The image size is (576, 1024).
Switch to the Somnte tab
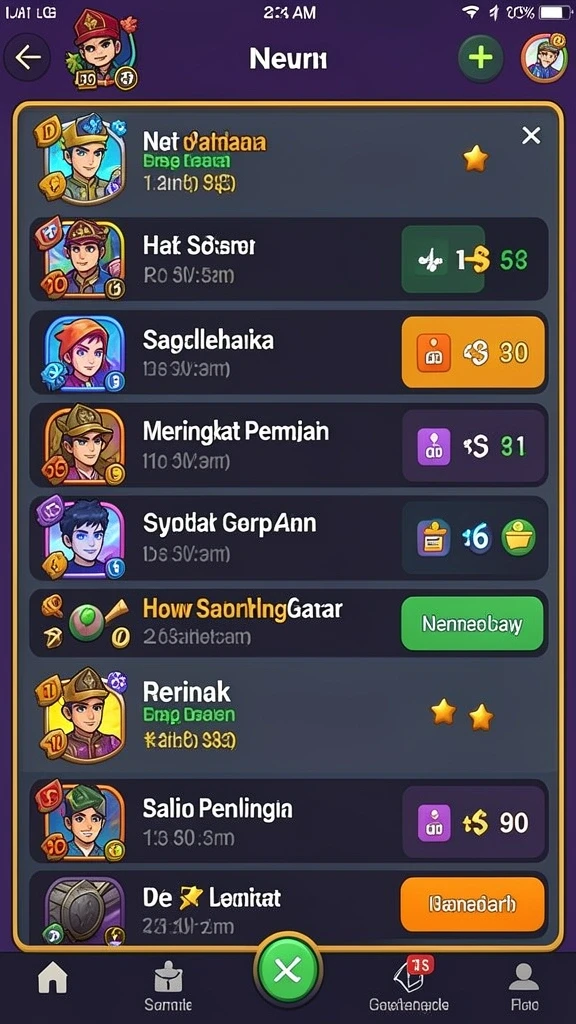click(x=168, y=986)
